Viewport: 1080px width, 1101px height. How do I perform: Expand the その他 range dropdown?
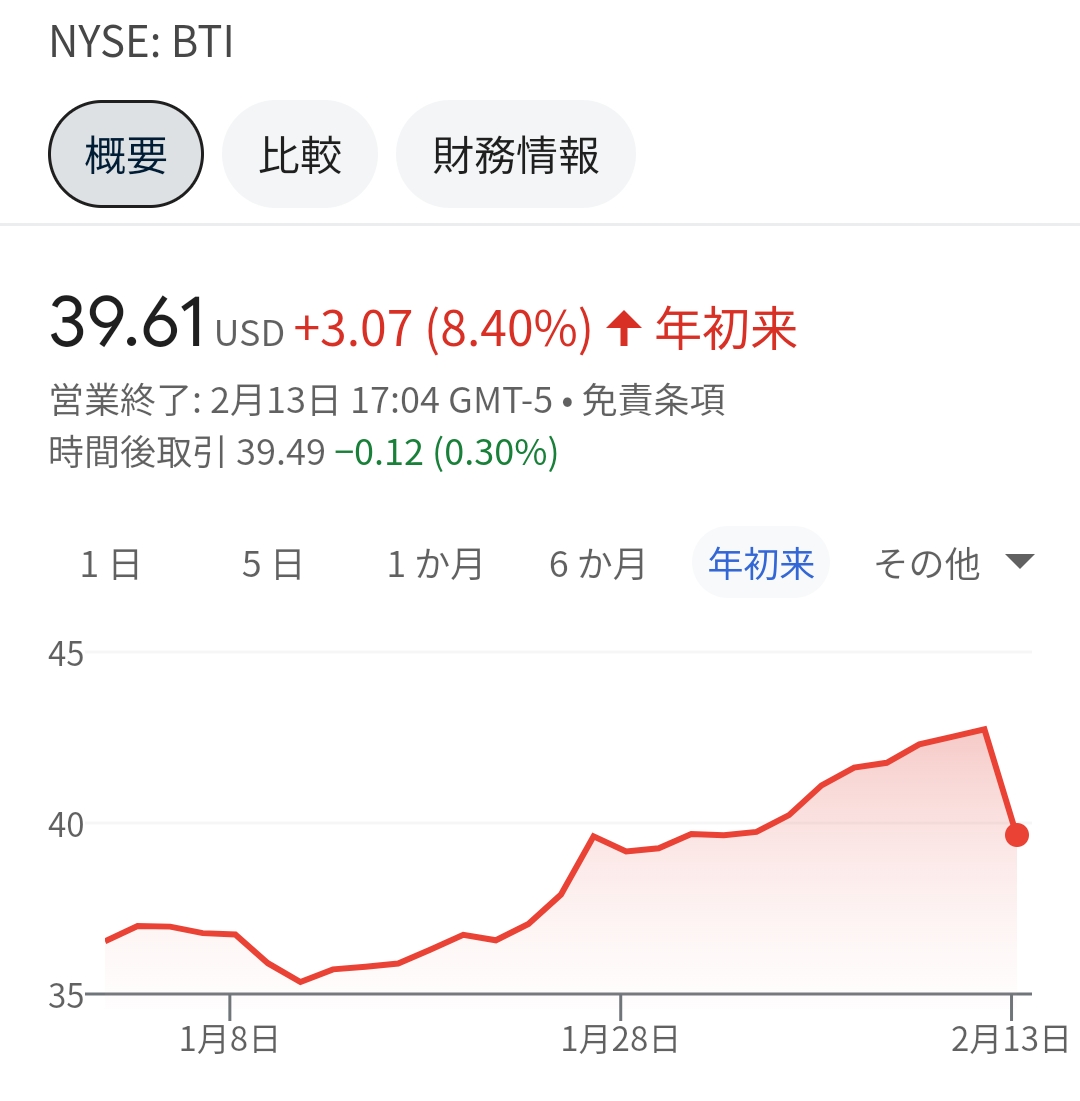(x=952, y=564)
